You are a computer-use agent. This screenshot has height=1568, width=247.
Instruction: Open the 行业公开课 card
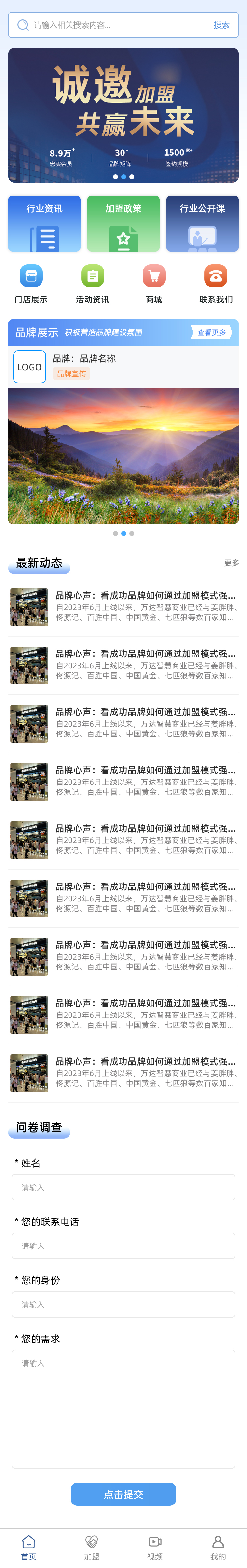pos(202,223)
